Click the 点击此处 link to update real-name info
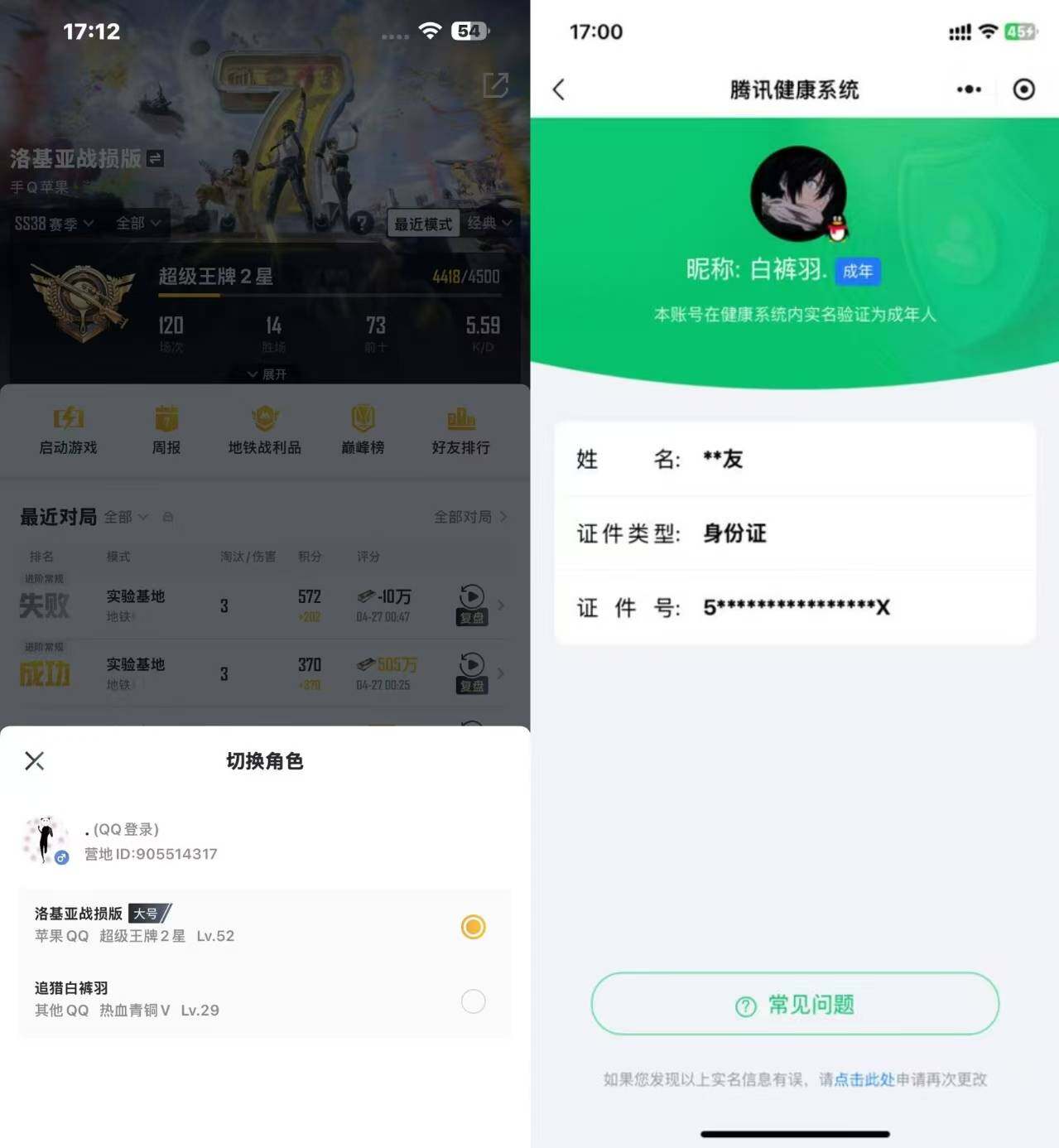This screenshot has height=1148, width=1059. coord(861,1079)
